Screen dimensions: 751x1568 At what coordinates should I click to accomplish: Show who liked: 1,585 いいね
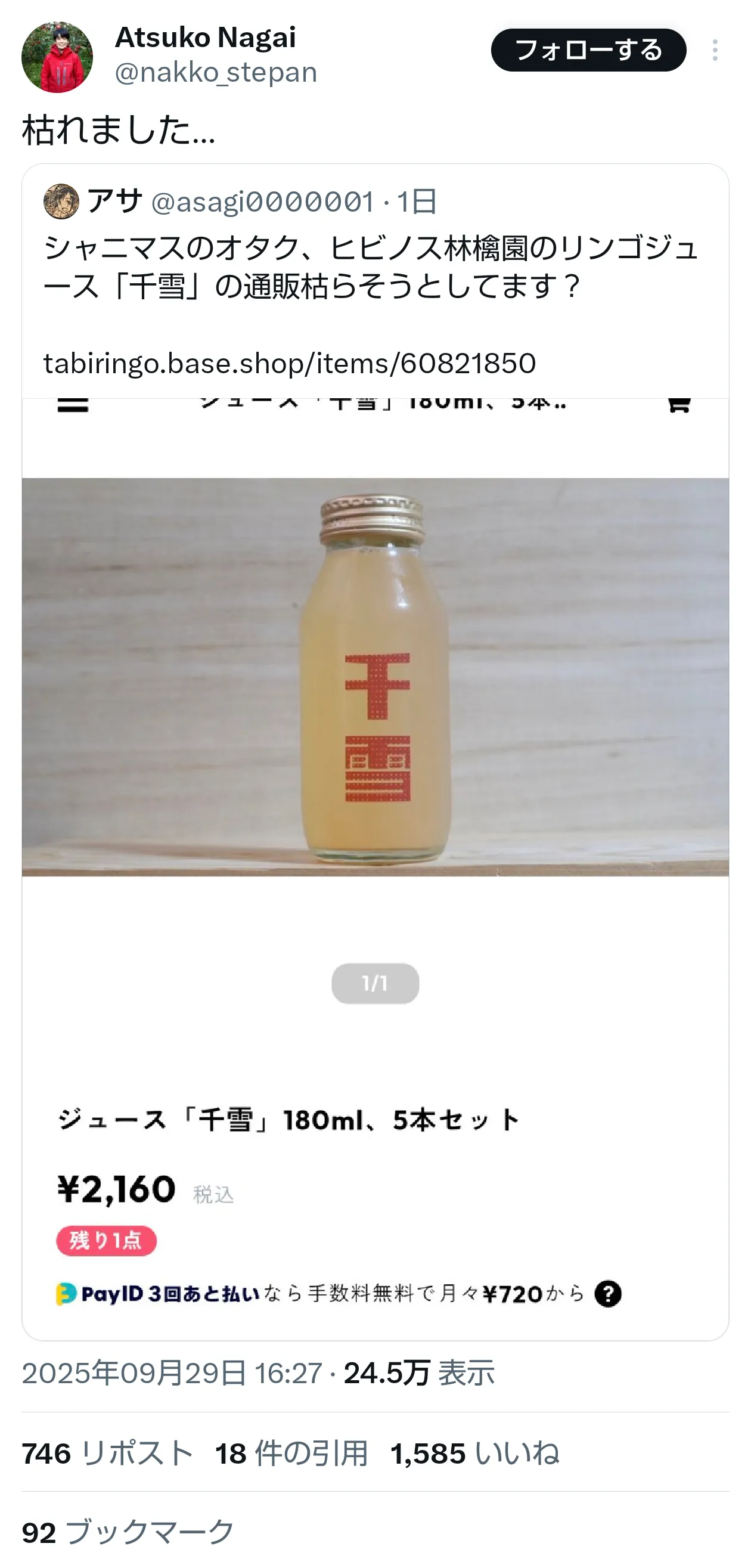pos(474,1453)
